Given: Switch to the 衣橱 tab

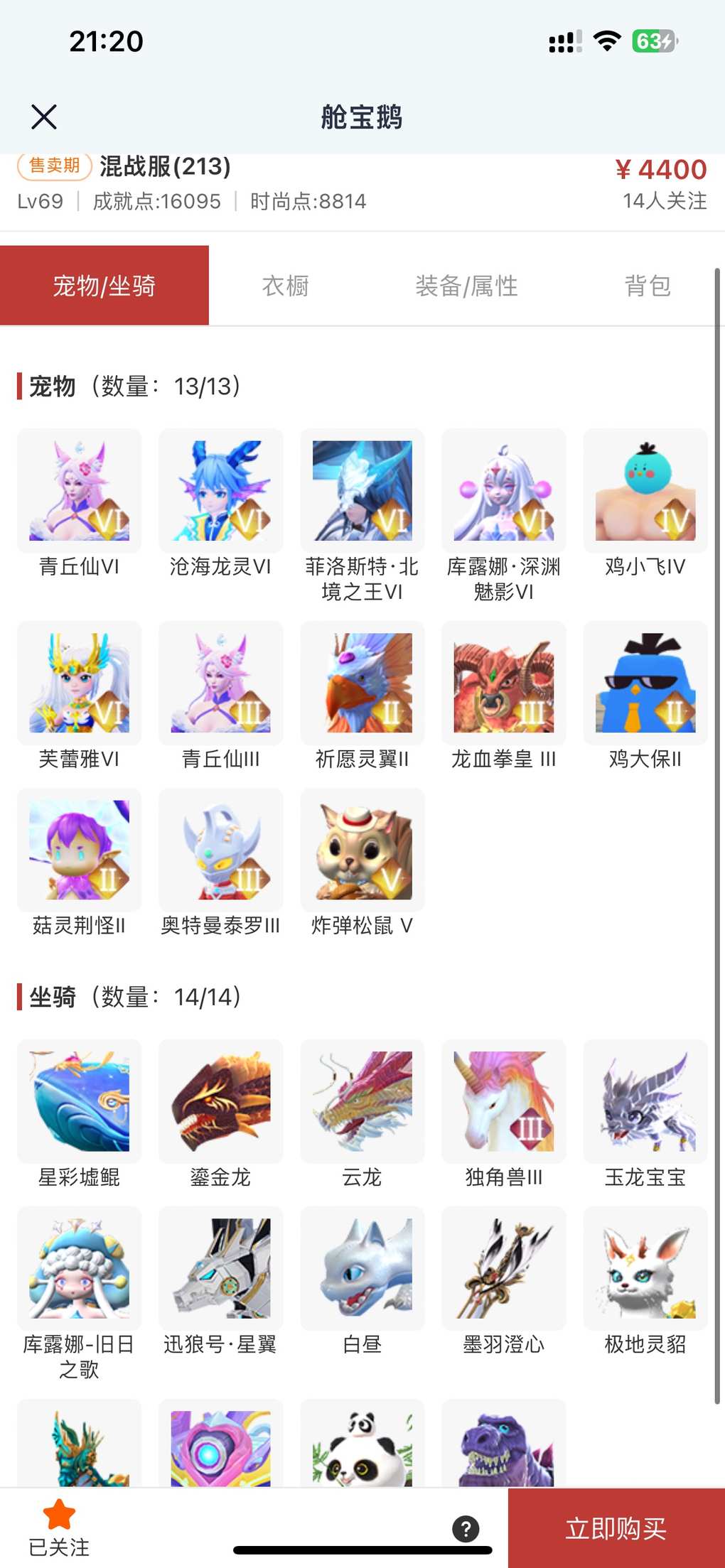Looking at the screenshot, I should click(x=285, y=286).
